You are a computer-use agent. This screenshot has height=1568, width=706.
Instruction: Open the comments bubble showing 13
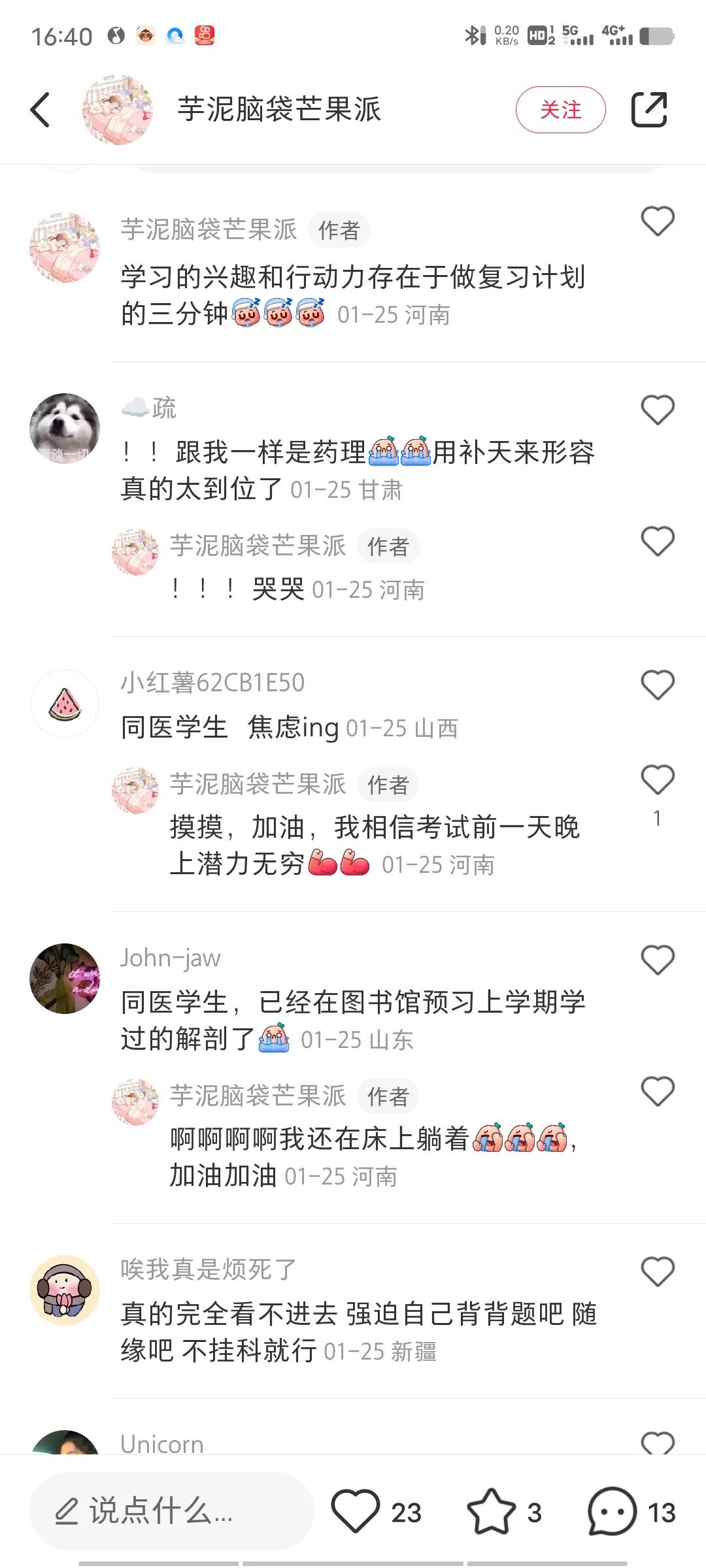coord(612,1511)
